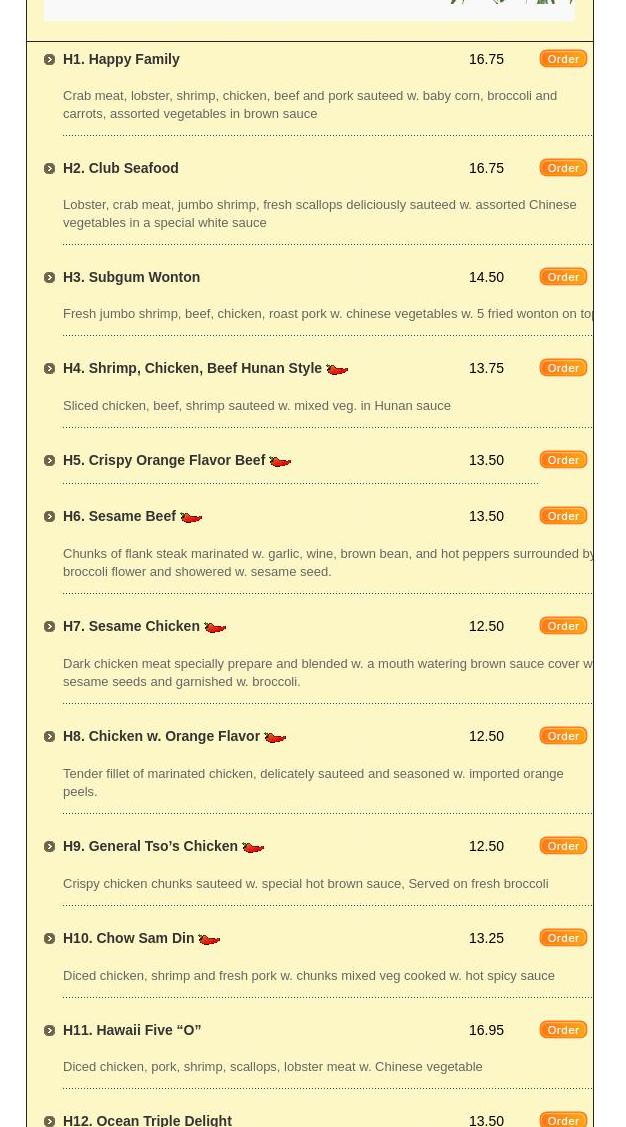Order H1. Happy Family
Screen dimensions: 626x1127
pos(563,59)
